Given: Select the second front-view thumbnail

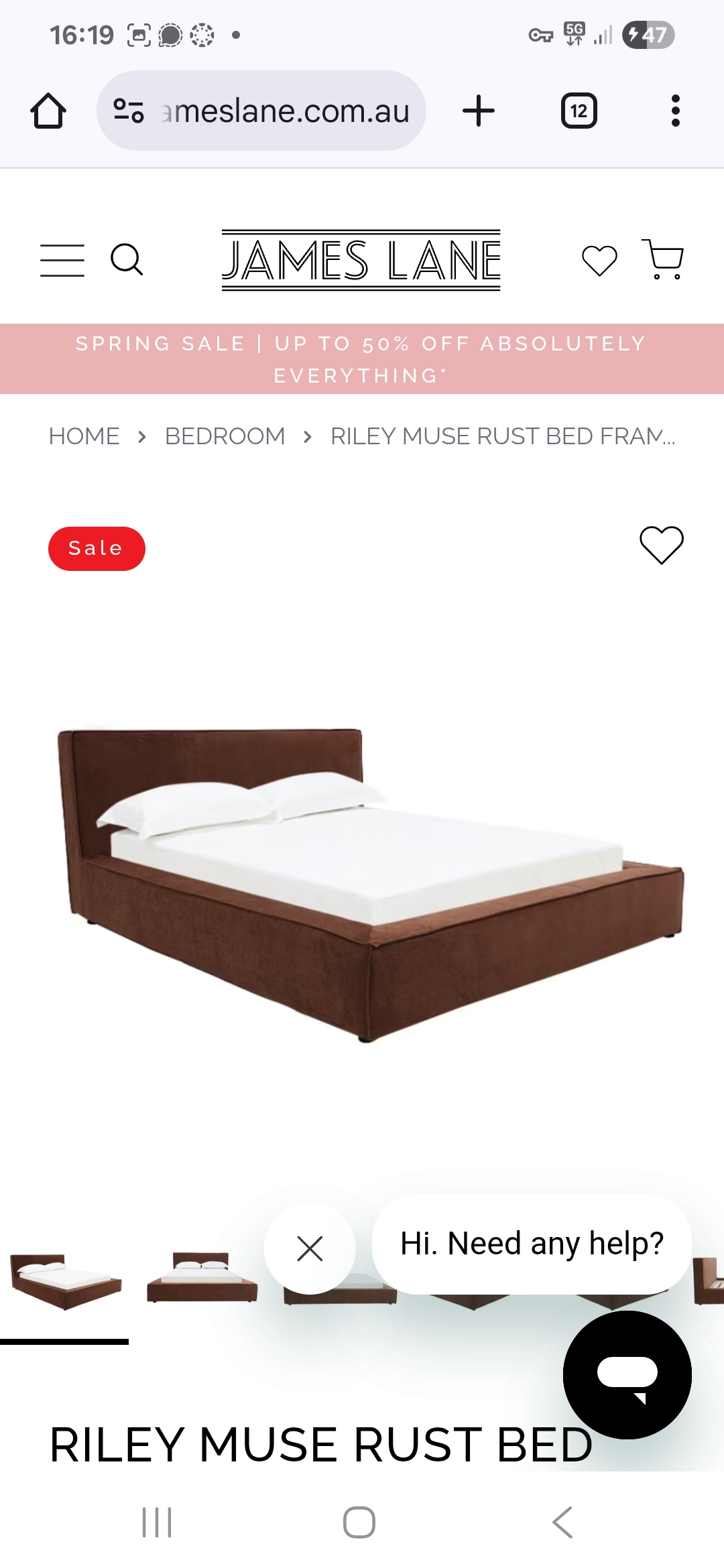Looking at the screenshot, I should 202,1277.
